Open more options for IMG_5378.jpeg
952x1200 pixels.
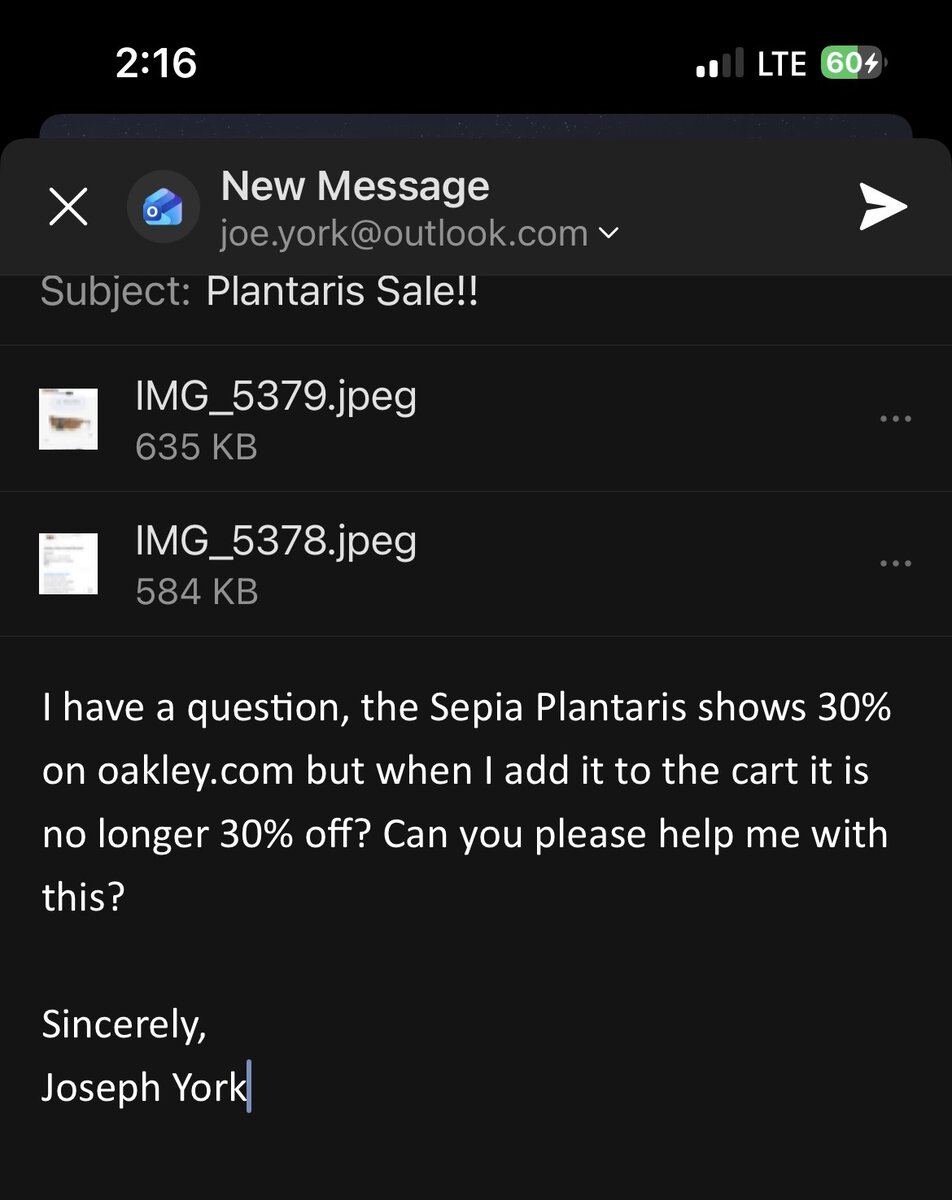(x=894, y=564)
